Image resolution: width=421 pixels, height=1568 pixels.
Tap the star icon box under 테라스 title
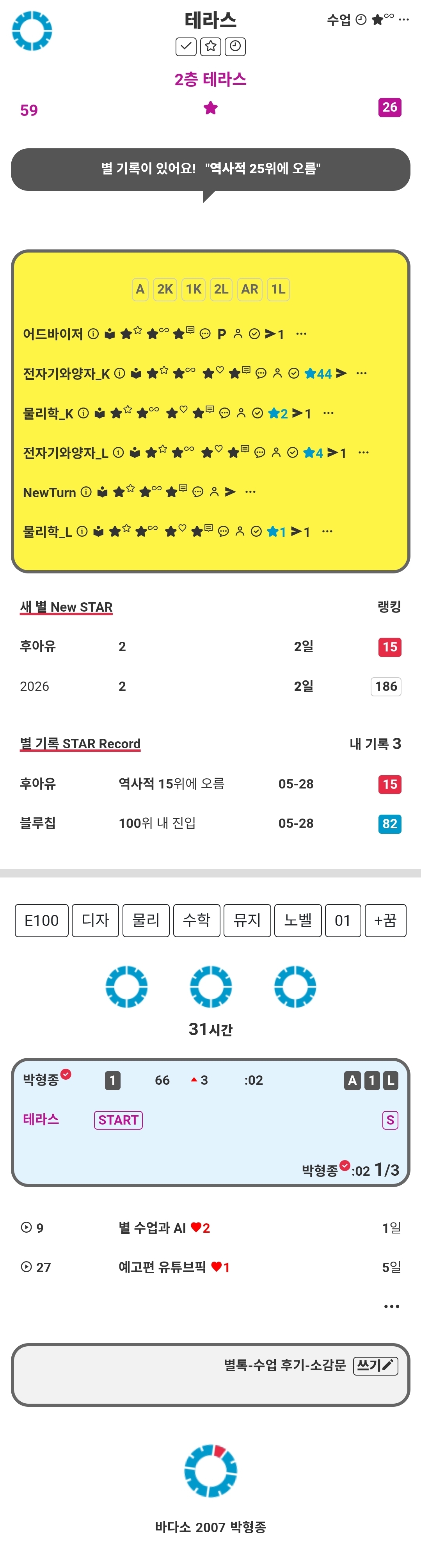pyautogui.click(x=211, y=46)
